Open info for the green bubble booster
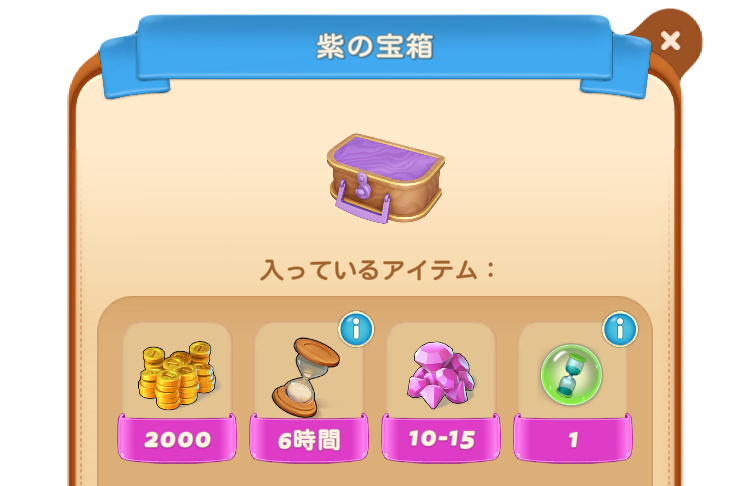The width and height of the screenshot is (750, 486). (x=620, y=328)
